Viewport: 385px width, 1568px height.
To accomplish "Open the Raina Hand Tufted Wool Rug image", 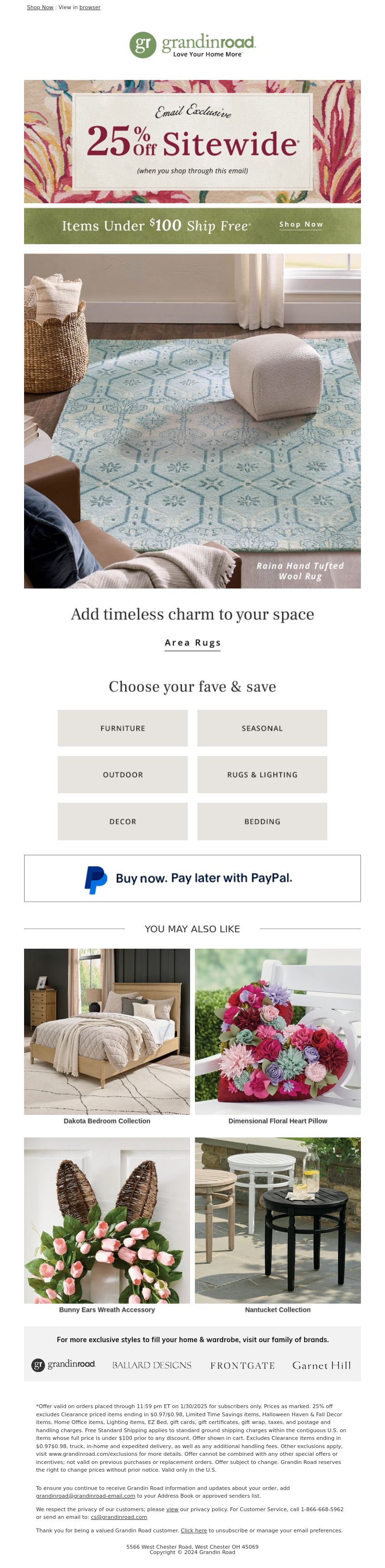I will point(192,420).
